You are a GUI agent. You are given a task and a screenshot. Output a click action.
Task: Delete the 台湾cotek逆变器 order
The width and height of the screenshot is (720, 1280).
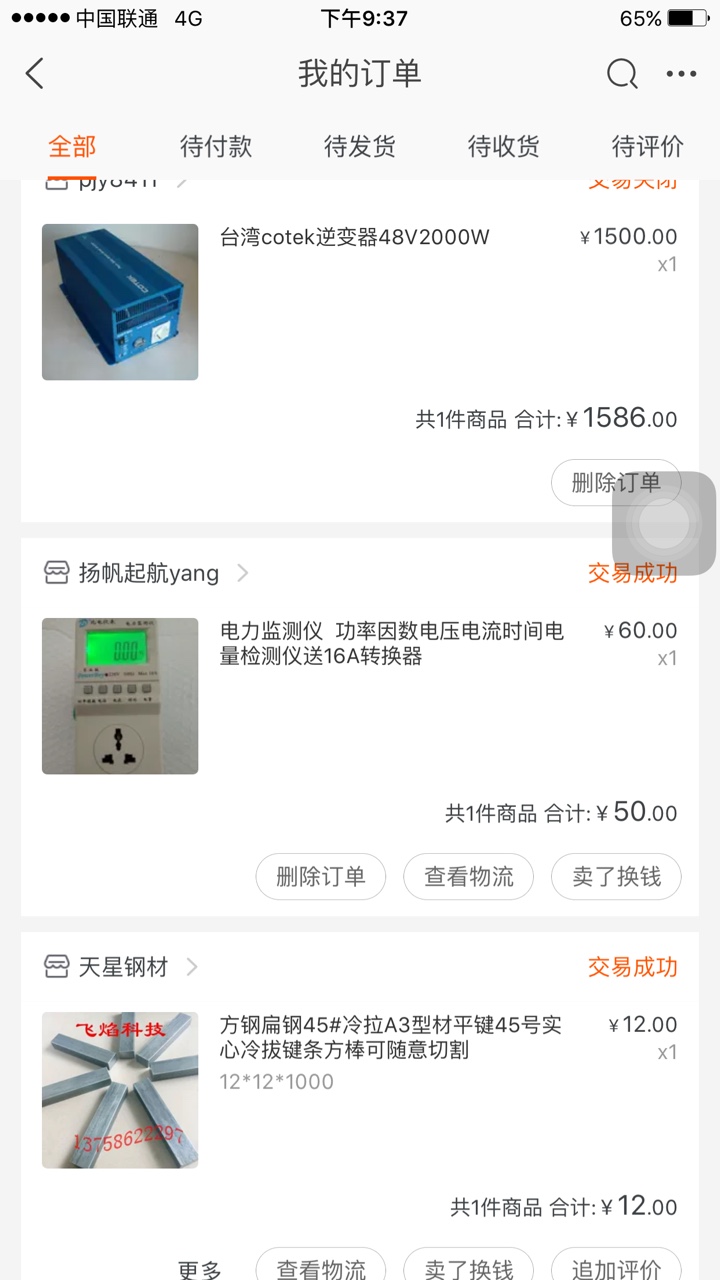(x=616, y=483)
